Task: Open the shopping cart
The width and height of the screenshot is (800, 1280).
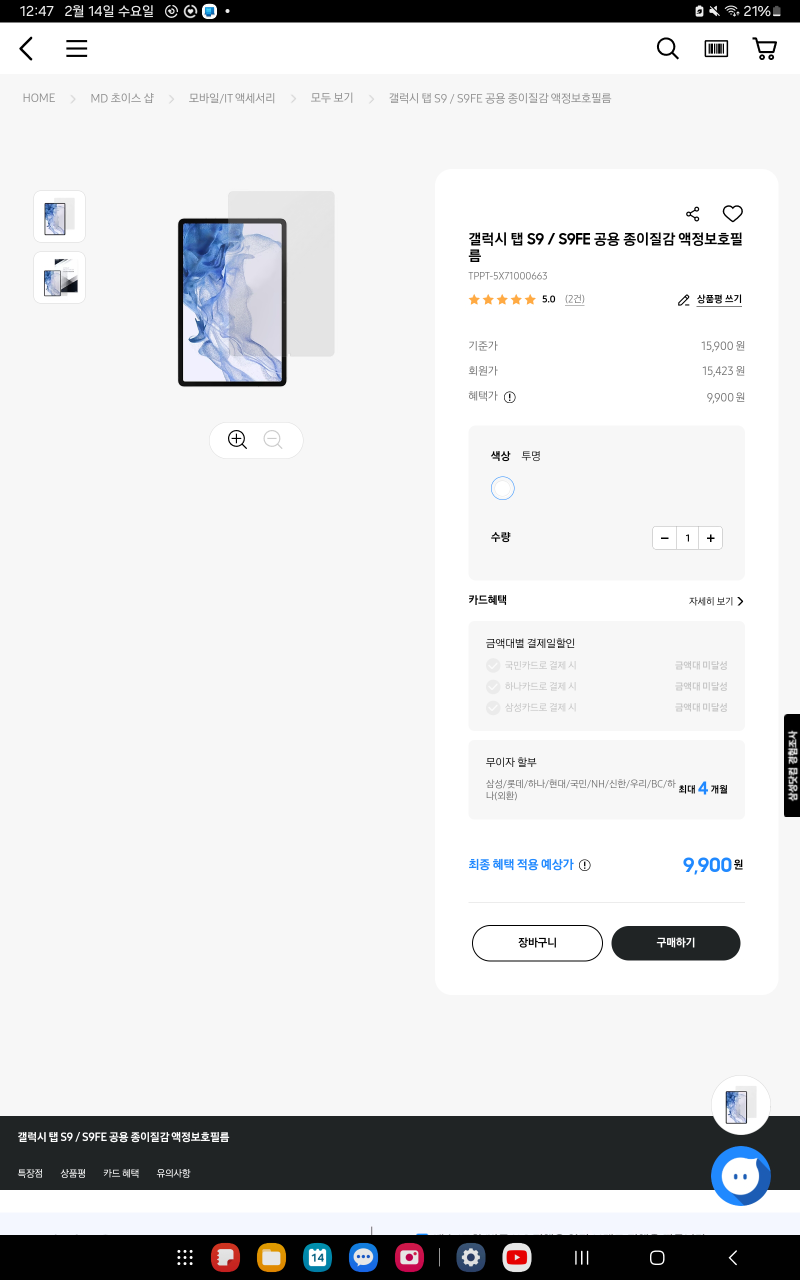Action: point(765,48)
